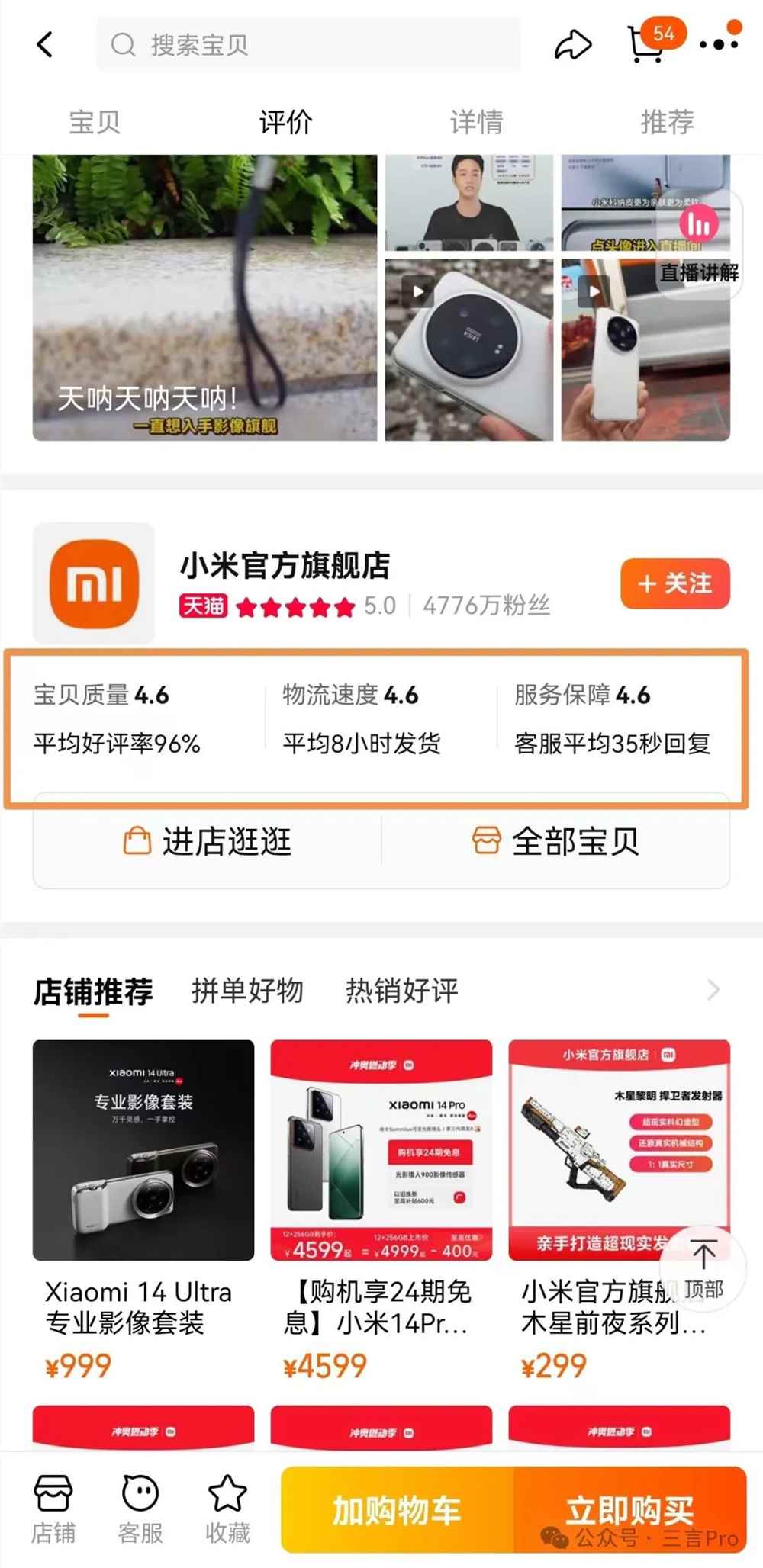Go back using the left arrow
Viewport: 763px width, 1568px height.
point(45,43)
